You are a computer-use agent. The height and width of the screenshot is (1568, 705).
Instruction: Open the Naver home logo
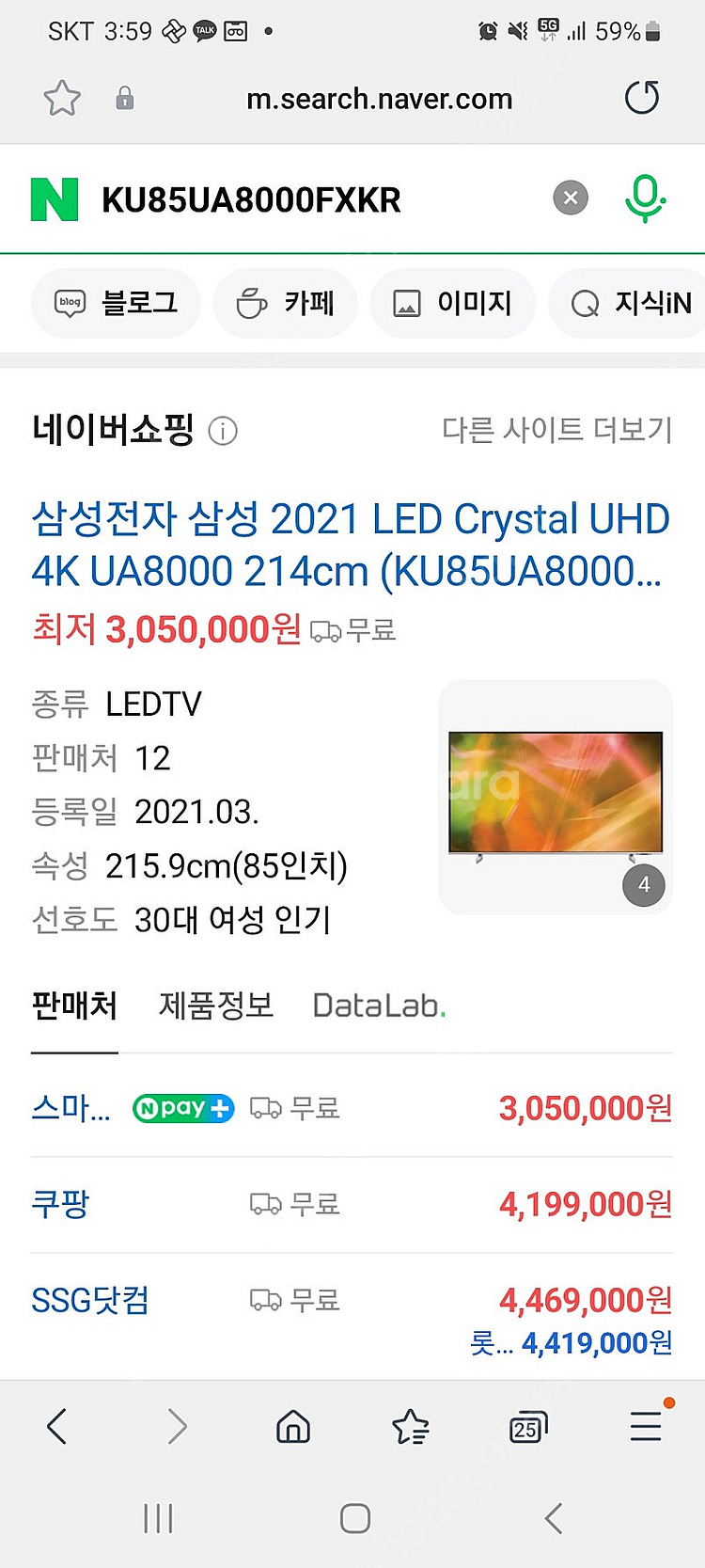point(55,199)
